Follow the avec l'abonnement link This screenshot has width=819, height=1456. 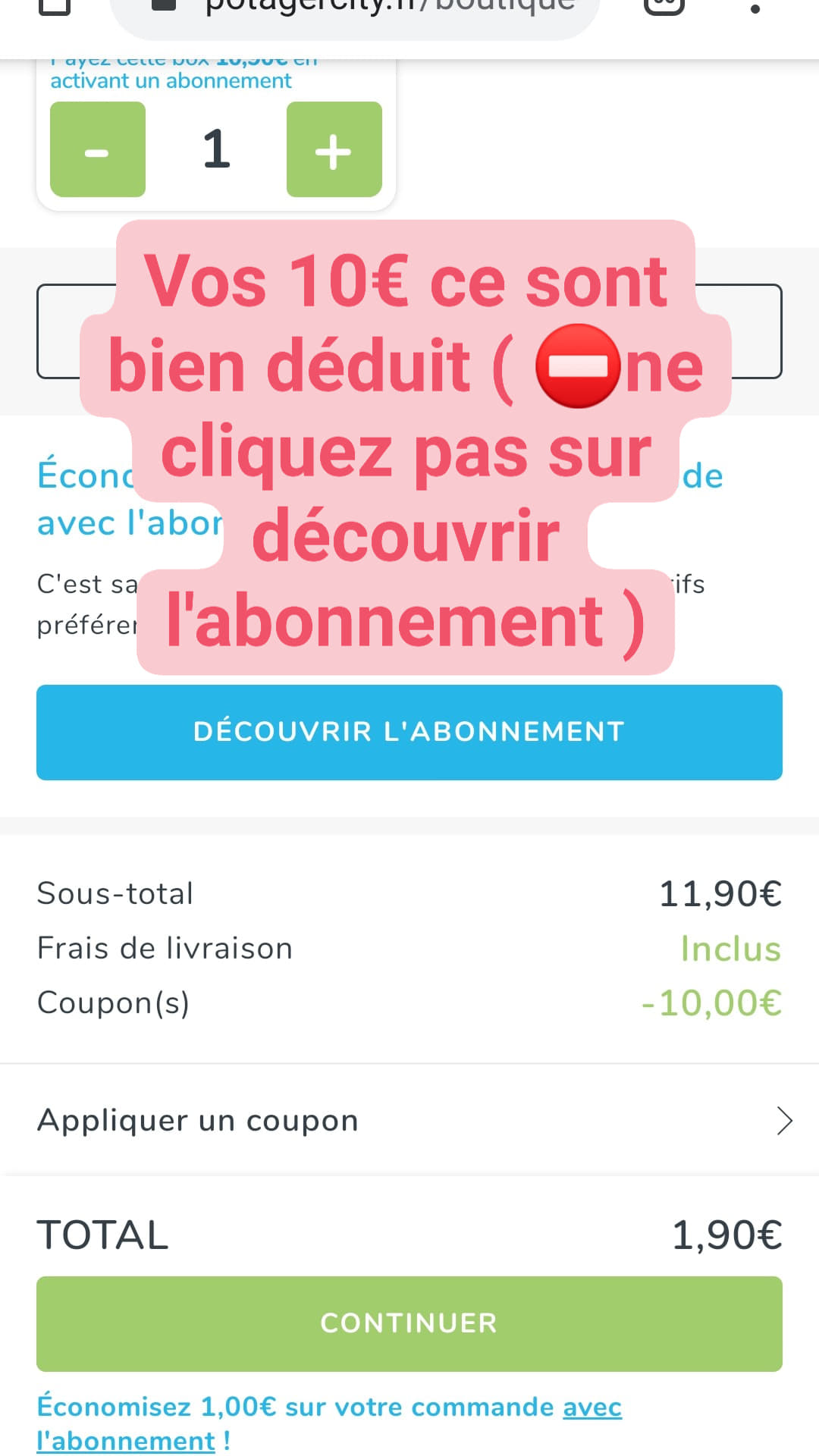tap(329, 1423)
